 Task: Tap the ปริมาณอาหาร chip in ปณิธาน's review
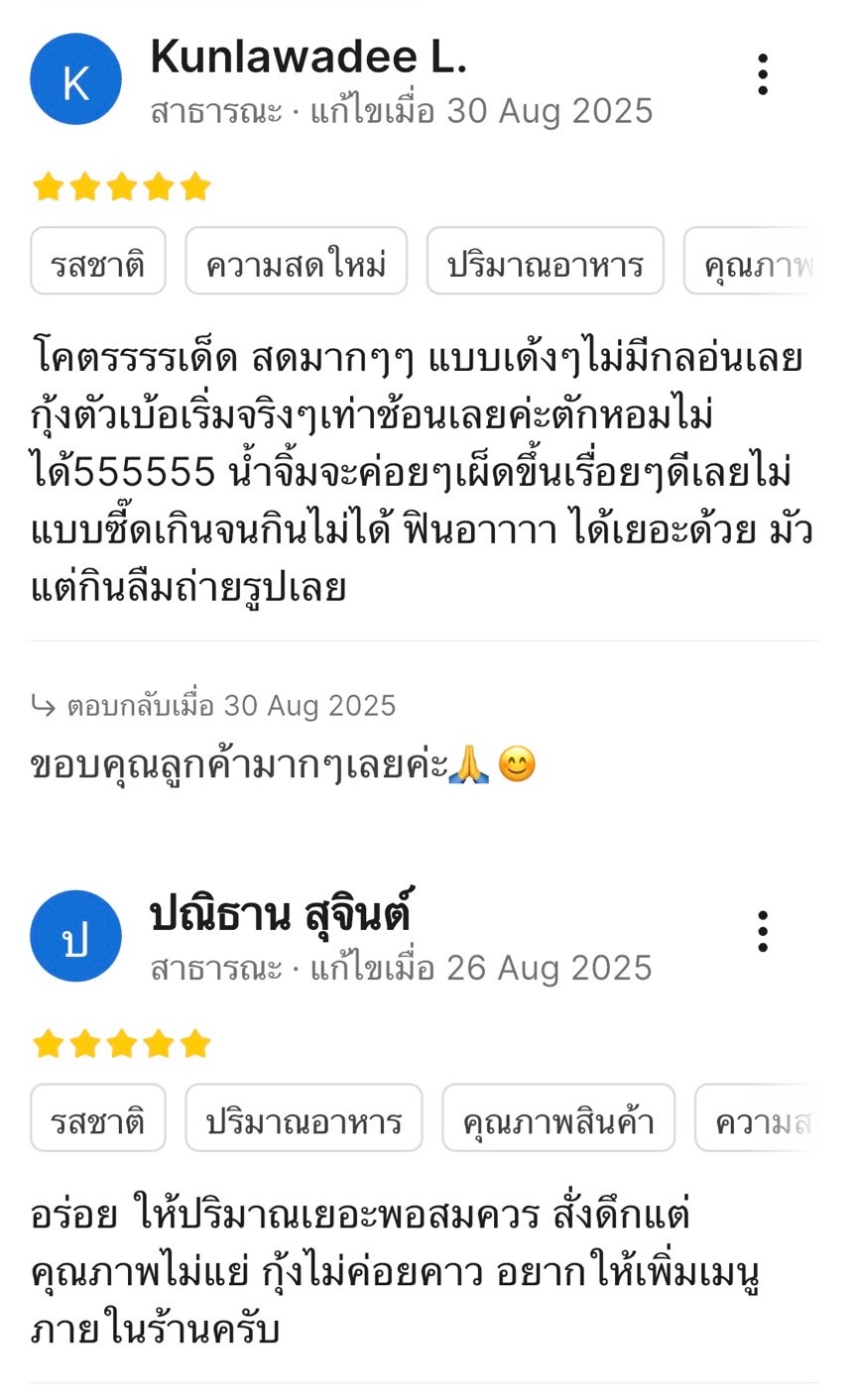tap(304, 1118)
